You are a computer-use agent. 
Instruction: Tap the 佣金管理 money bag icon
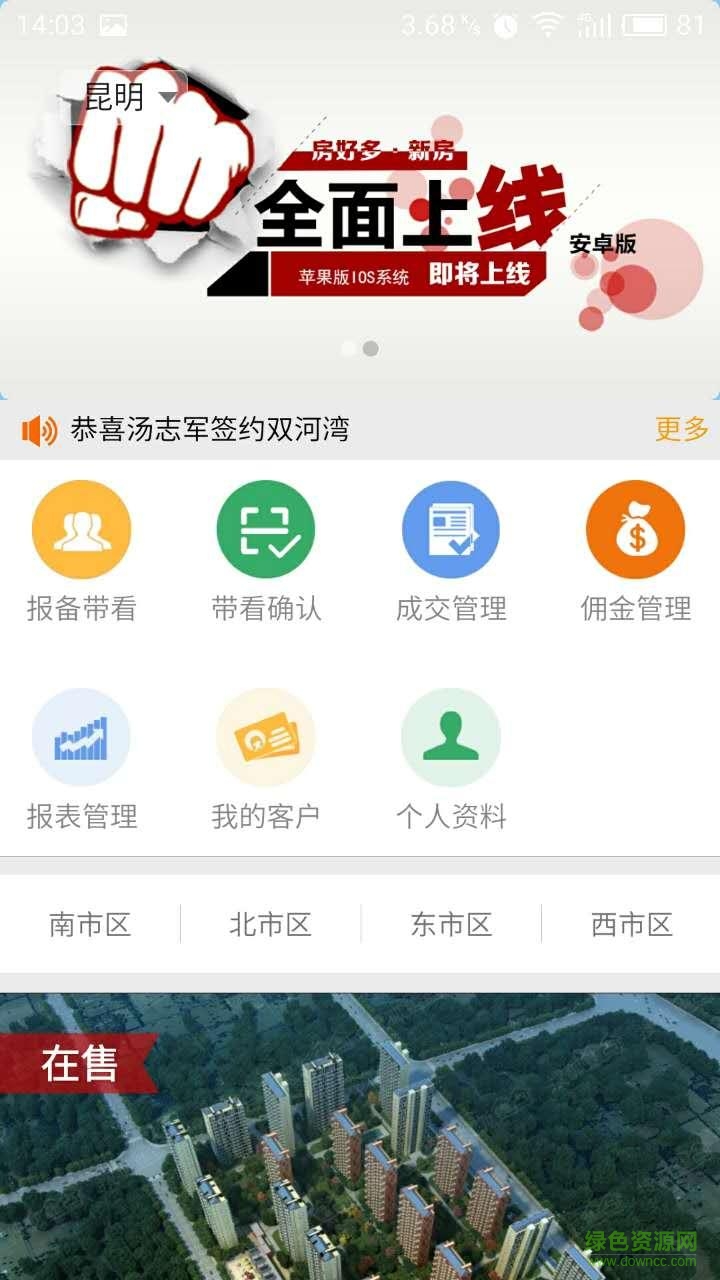(x=636, y=530)
